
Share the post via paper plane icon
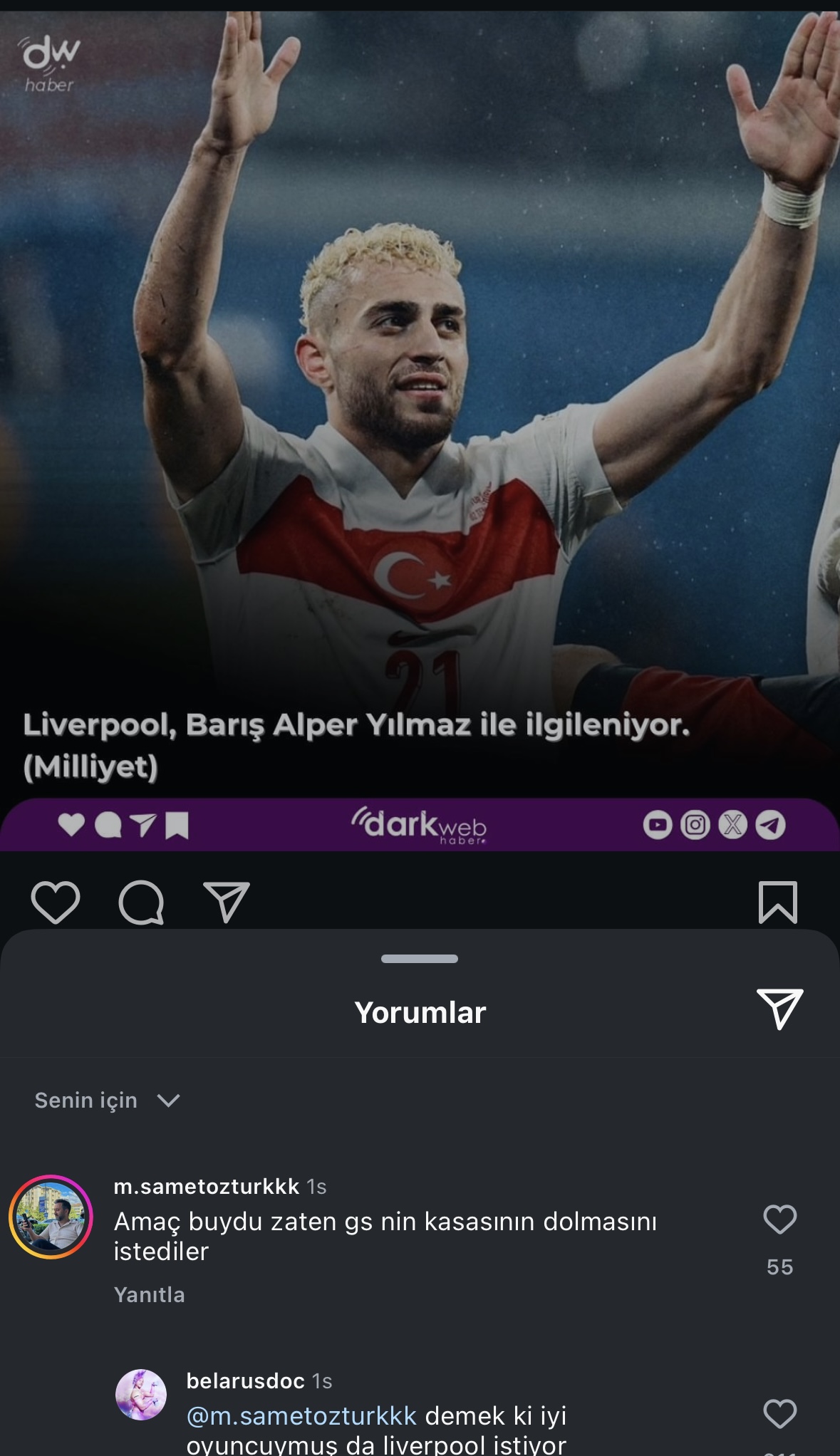click(227, 903)
